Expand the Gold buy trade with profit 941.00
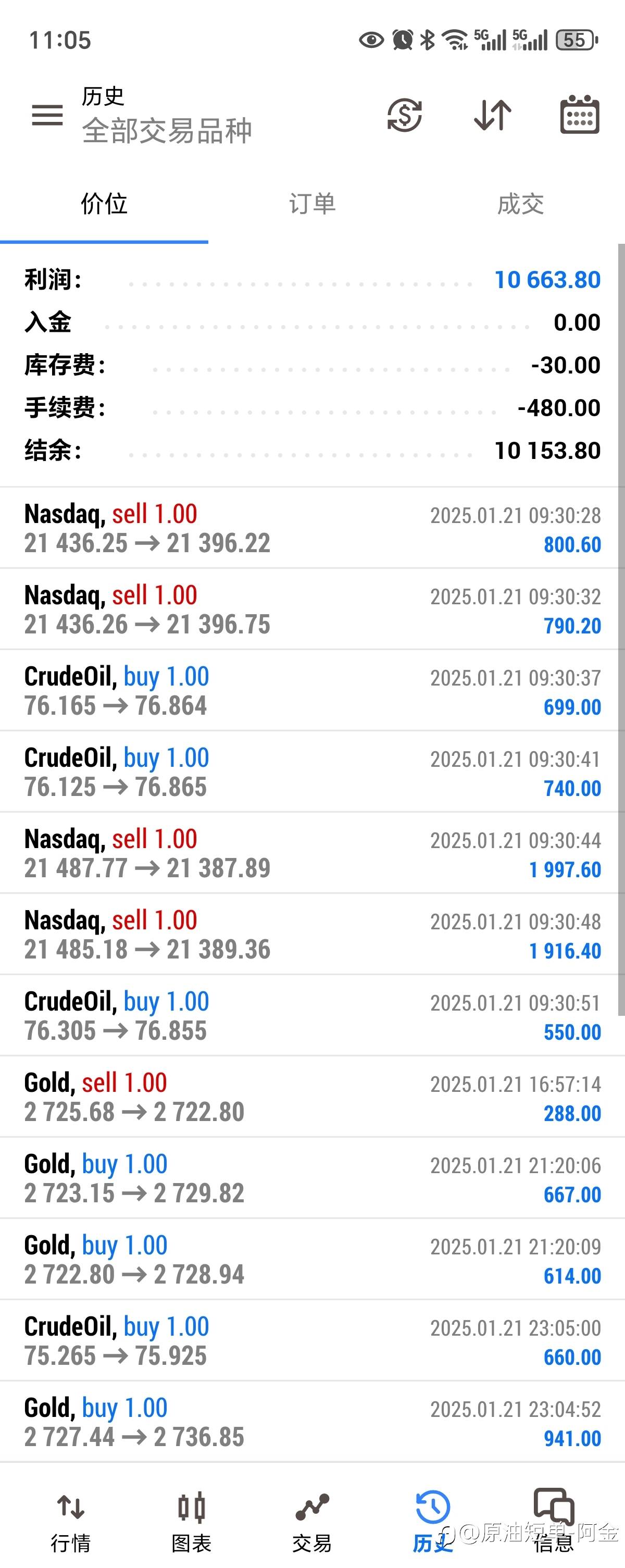Viewport: 625px width, 1568px height. pyautogui.click(x=312, y=1422)
